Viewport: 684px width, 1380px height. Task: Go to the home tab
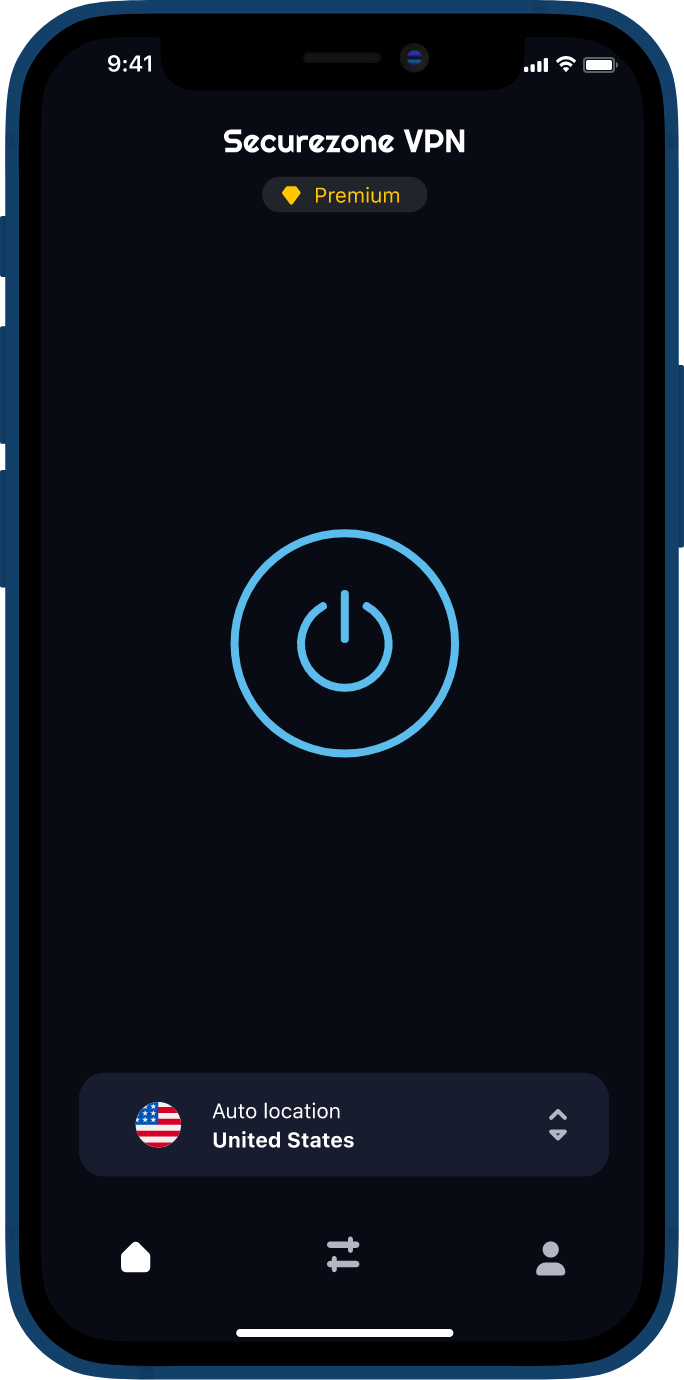[136, 1257]
